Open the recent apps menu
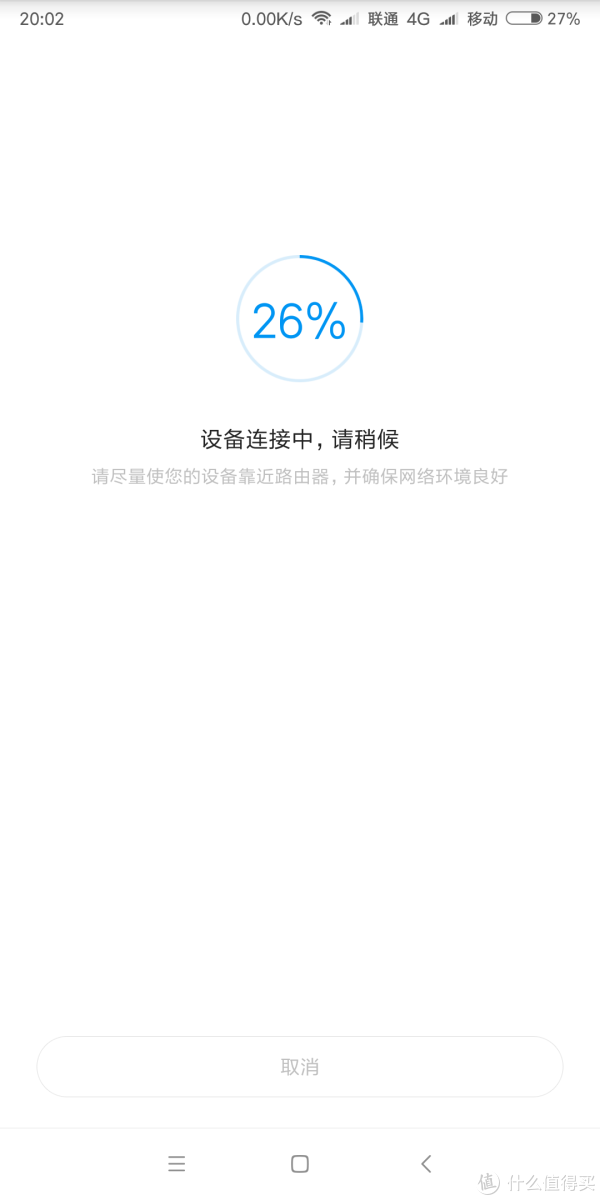The width and height of the screenshot is (600, 1200). click(x=177, y=1164)
